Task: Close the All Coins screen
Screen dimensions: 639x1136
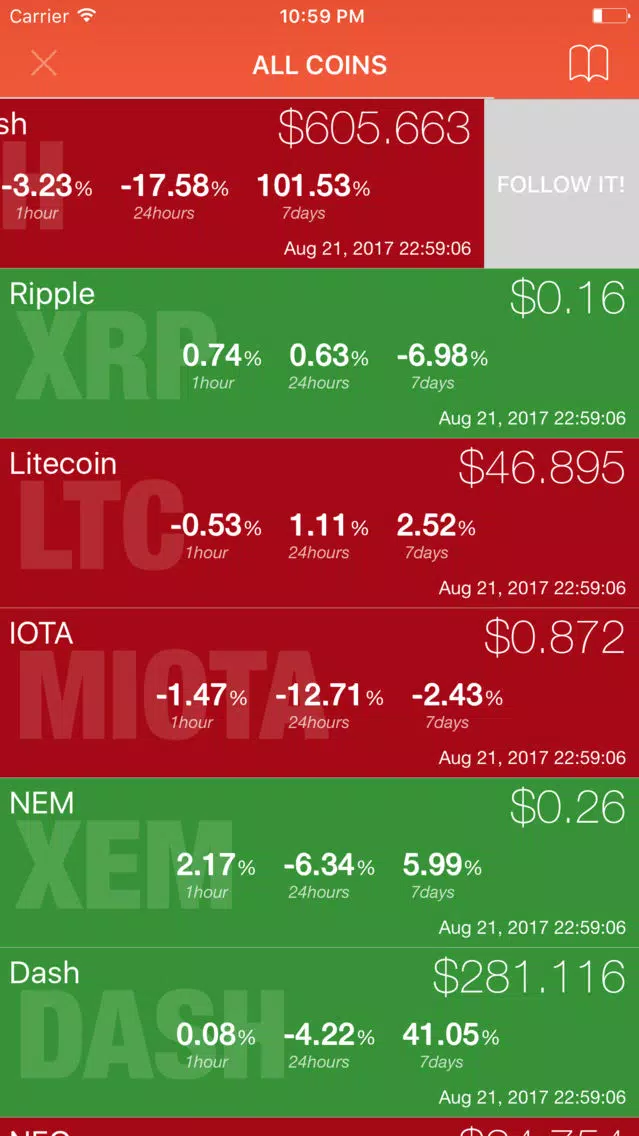Action: [44, 64]
